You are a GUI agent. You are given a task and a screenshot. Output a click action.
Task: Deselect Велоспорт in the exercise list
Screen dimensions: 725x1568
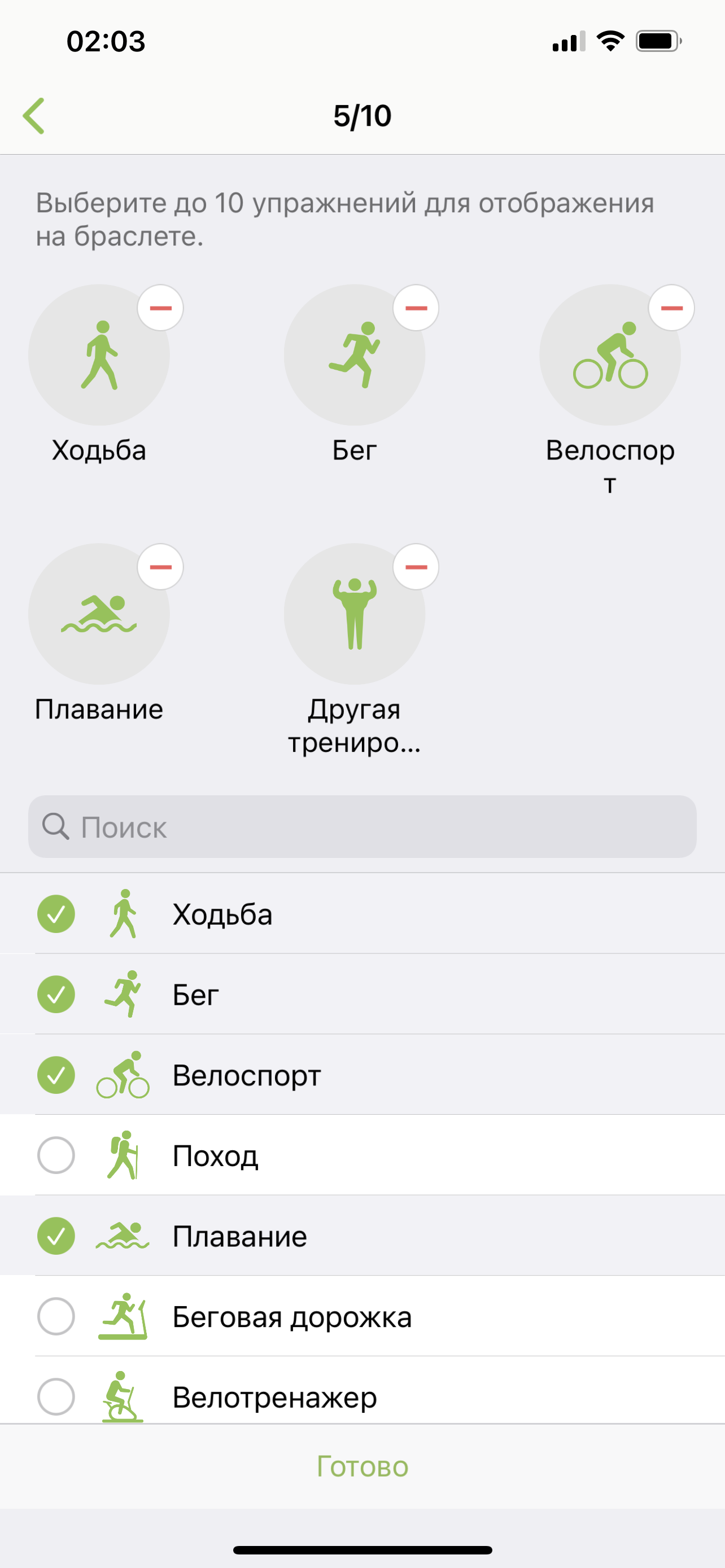click(56, 1074)
